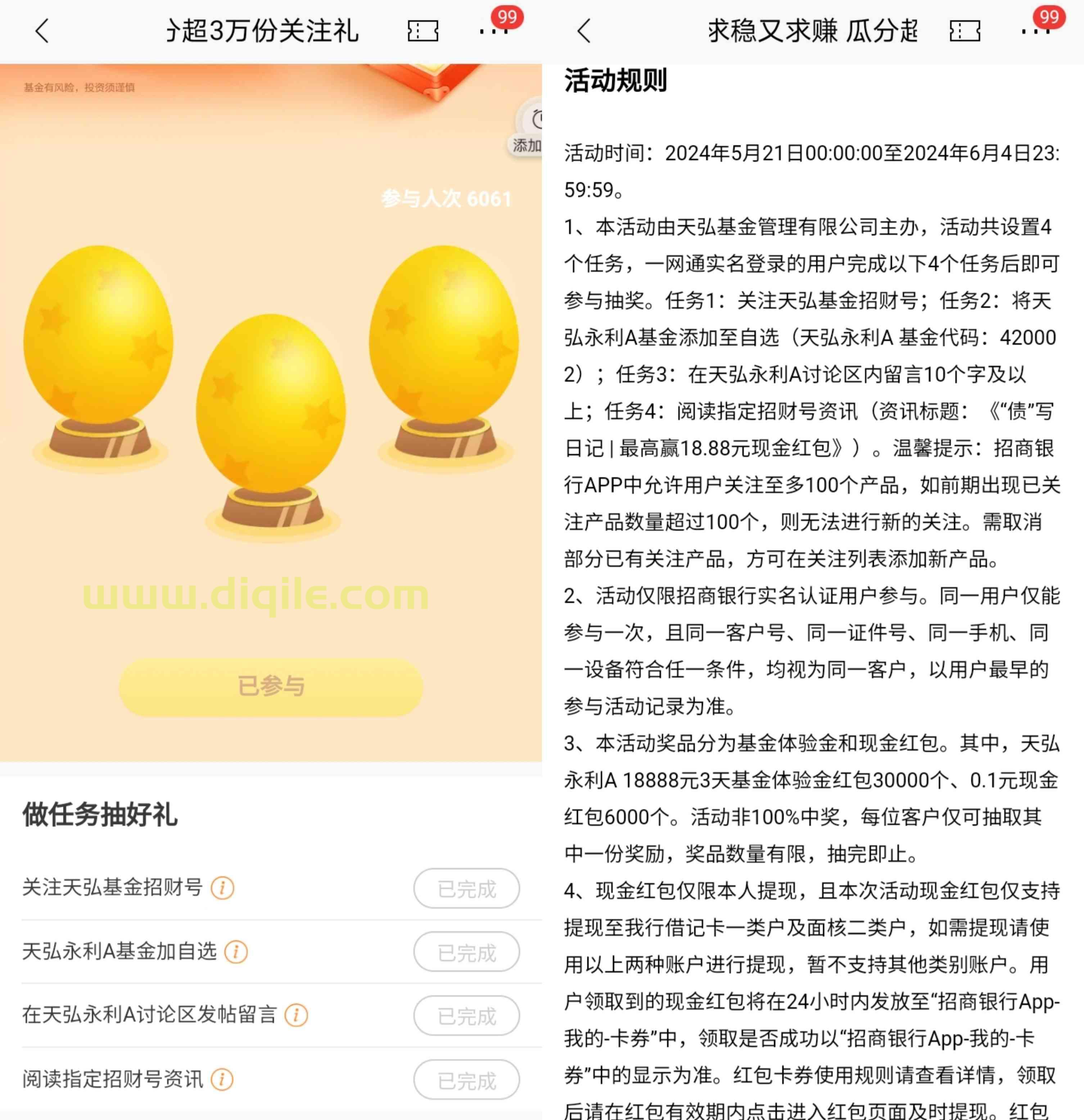View info for 天弘永利A基金加自选 task

click(x=236, y=952)
